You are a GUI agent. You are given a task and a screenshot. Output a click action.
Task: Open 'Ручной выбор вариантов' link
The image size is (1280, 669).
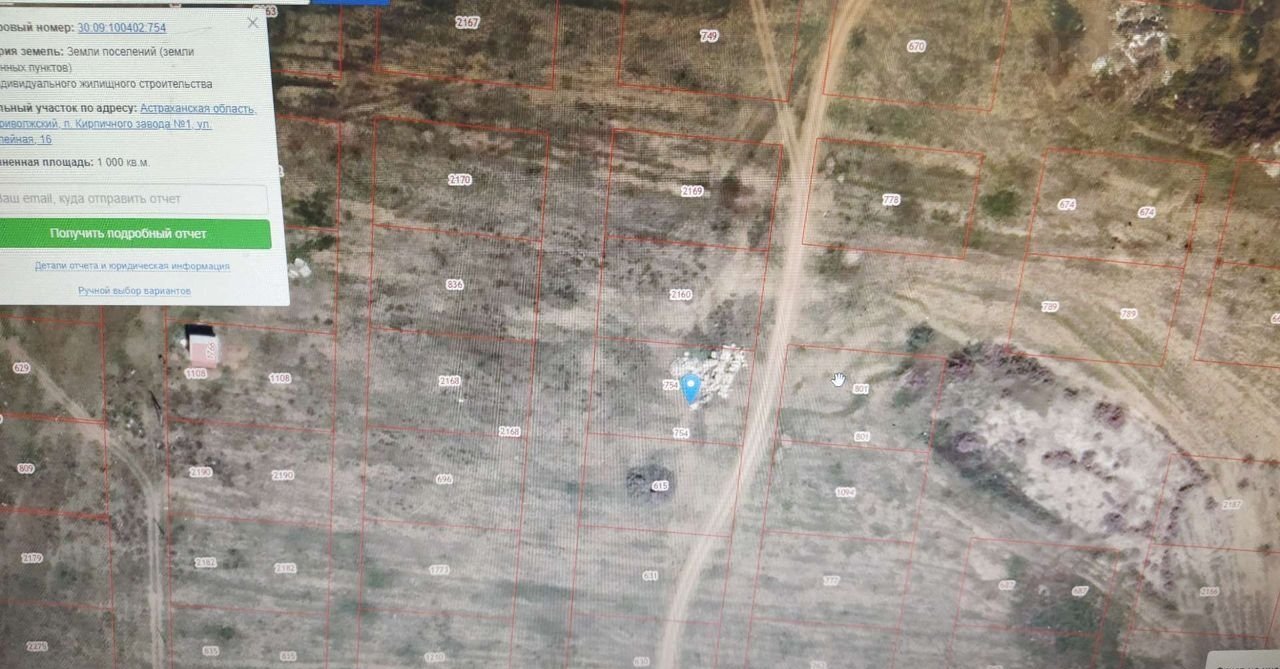[134, 291]
